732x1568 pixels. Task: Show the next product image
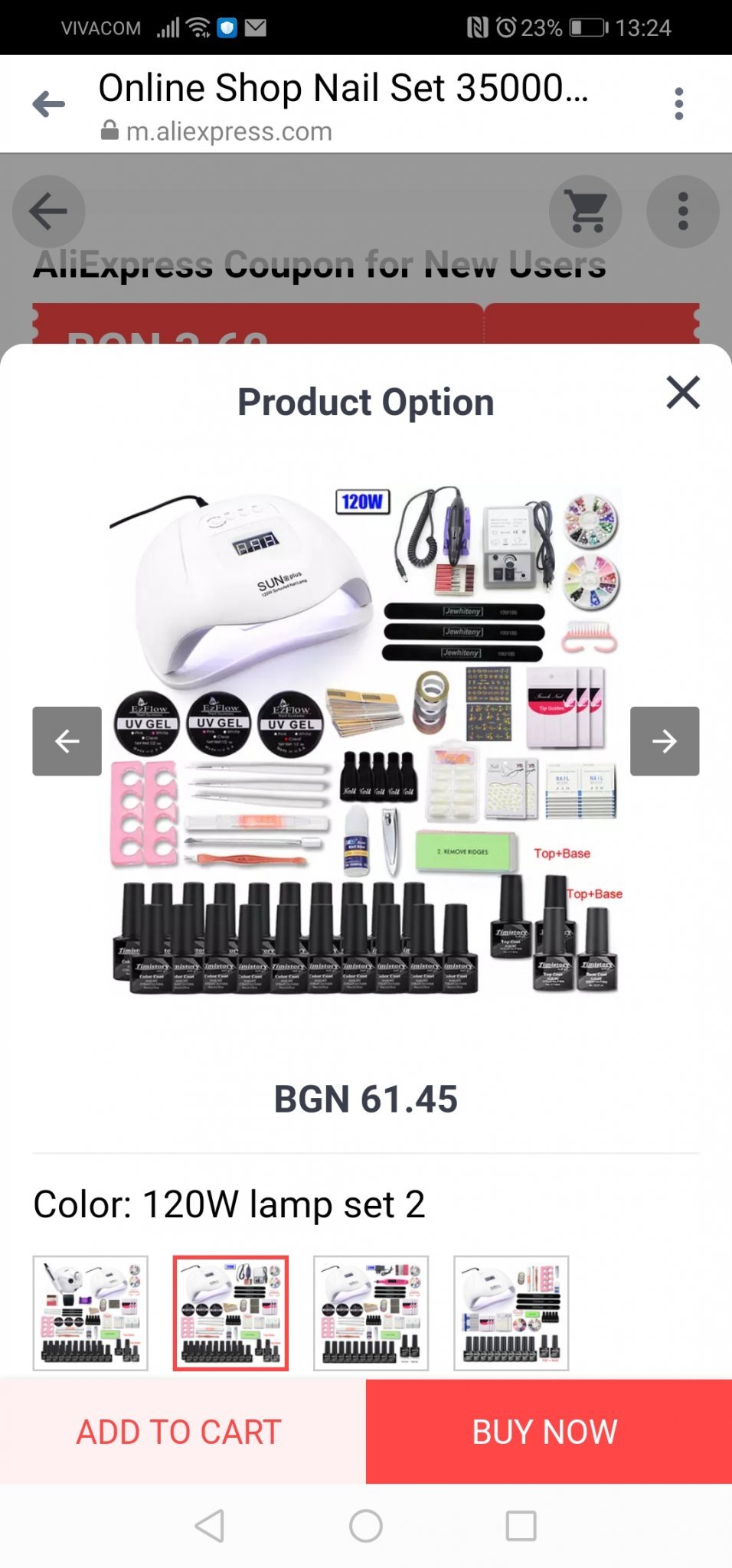point(664,740)
